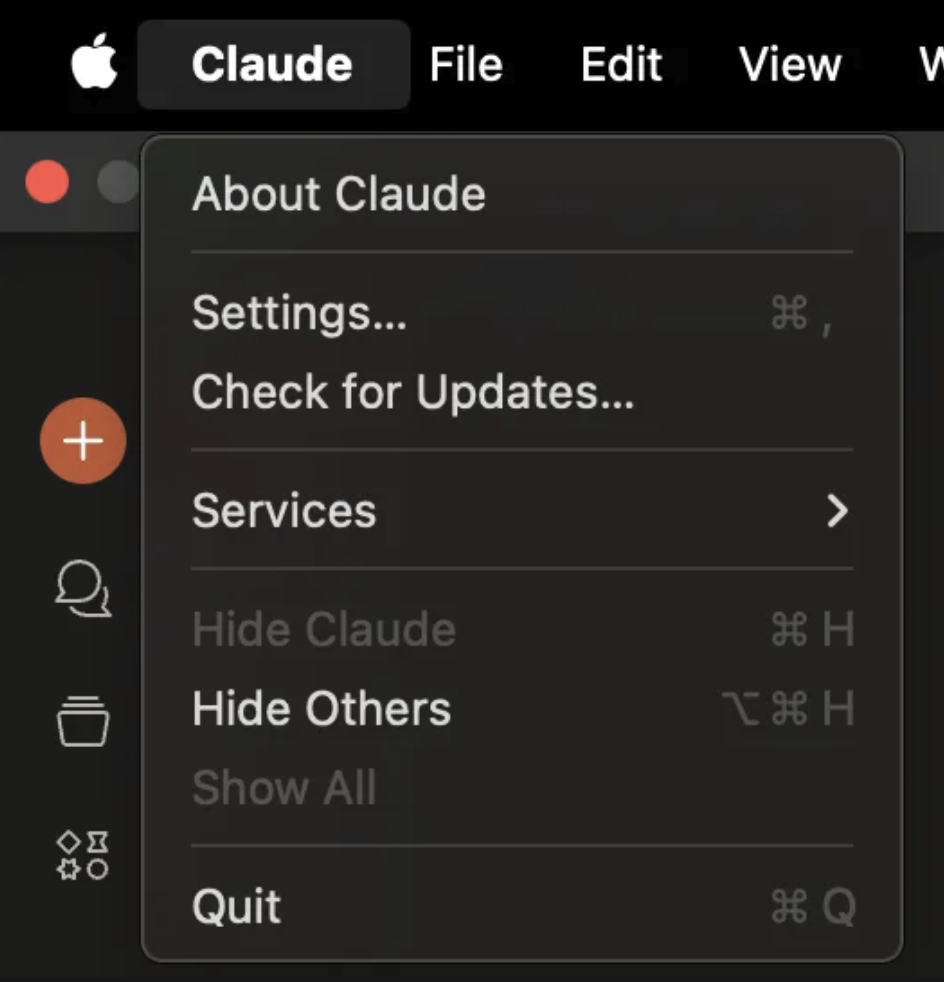Start a new chat with the plus button

pos(83,441)
